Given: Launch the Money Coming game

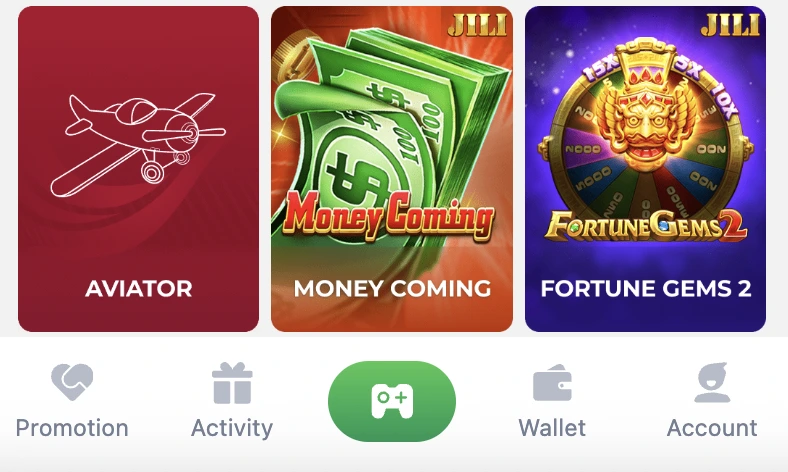Looking at the screenshot, I should click(391, 168).
